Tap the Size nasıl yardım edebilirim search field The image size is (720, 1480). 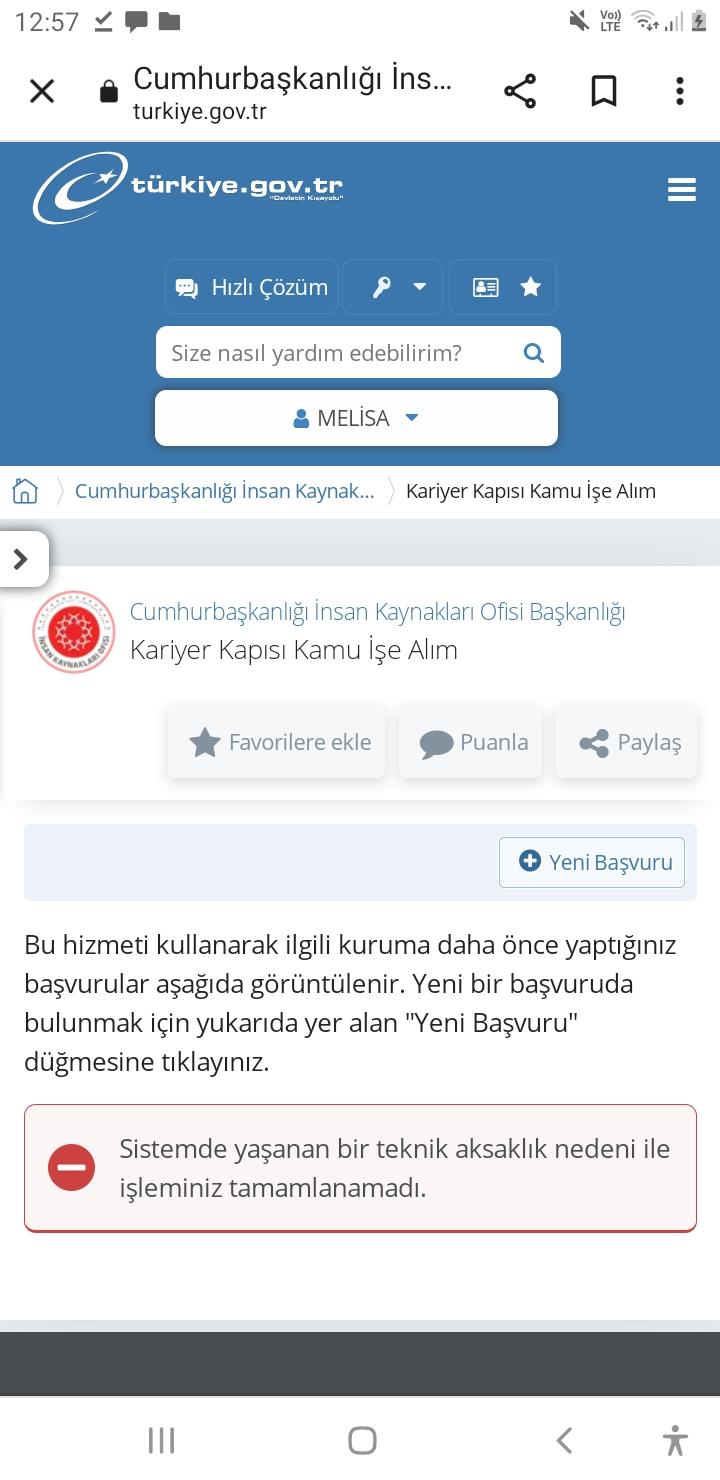[x=330, y=352]
